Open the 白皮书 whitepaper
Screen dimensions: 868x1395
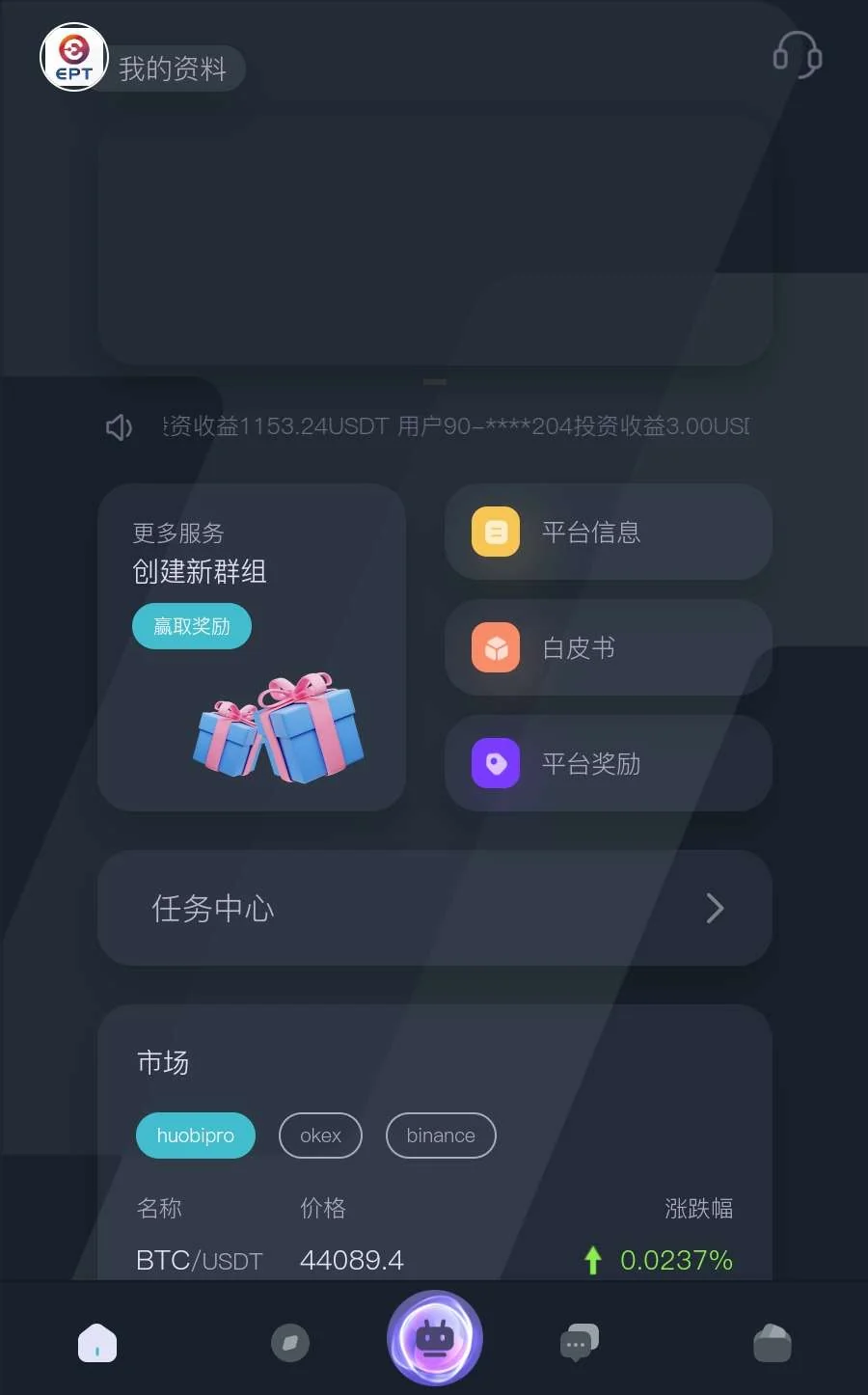coord(608,647)
